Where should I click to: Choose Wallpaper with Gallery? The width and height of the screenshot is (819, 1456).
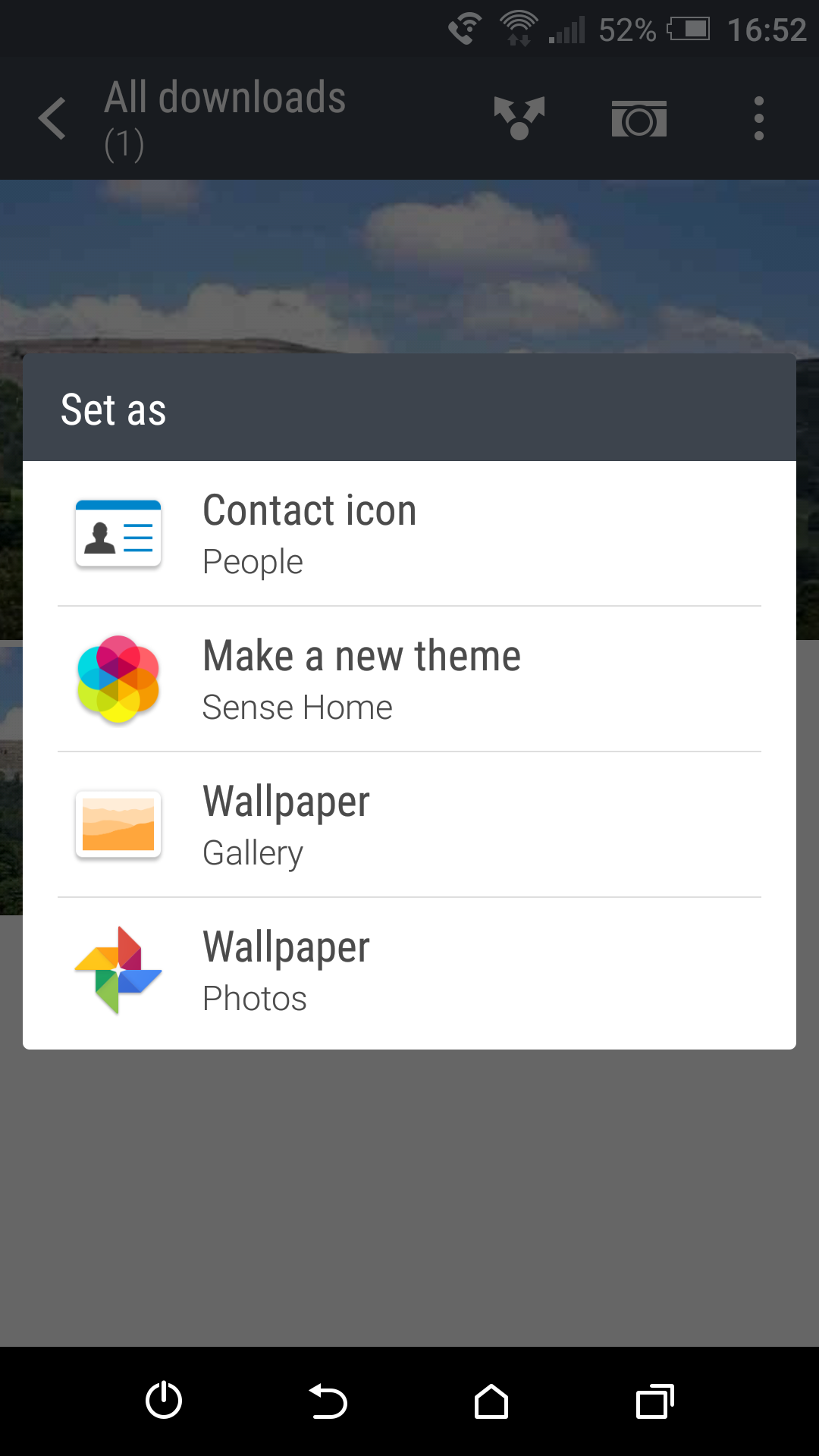pos(409,825)
